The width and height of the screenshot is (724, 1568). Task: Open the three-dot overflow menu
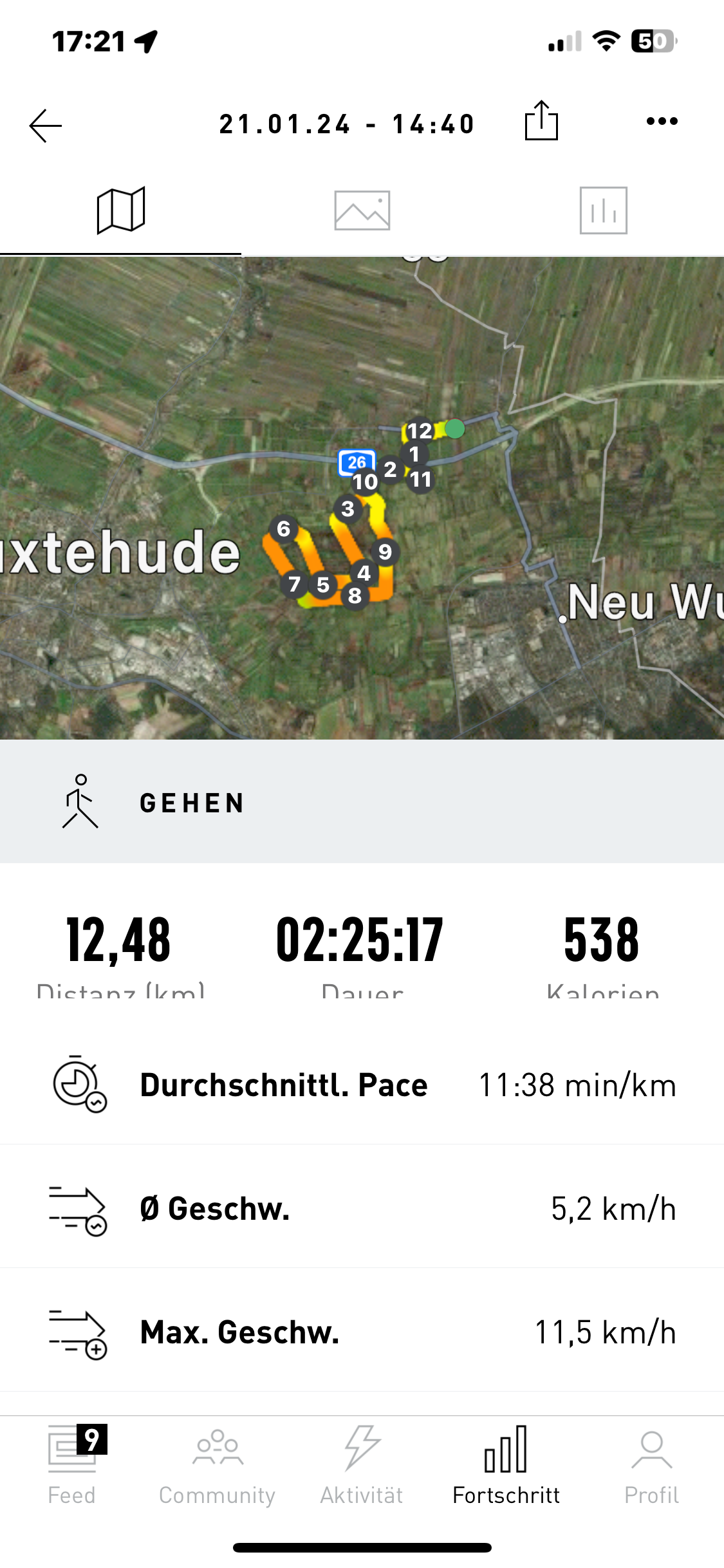point(662,121)
